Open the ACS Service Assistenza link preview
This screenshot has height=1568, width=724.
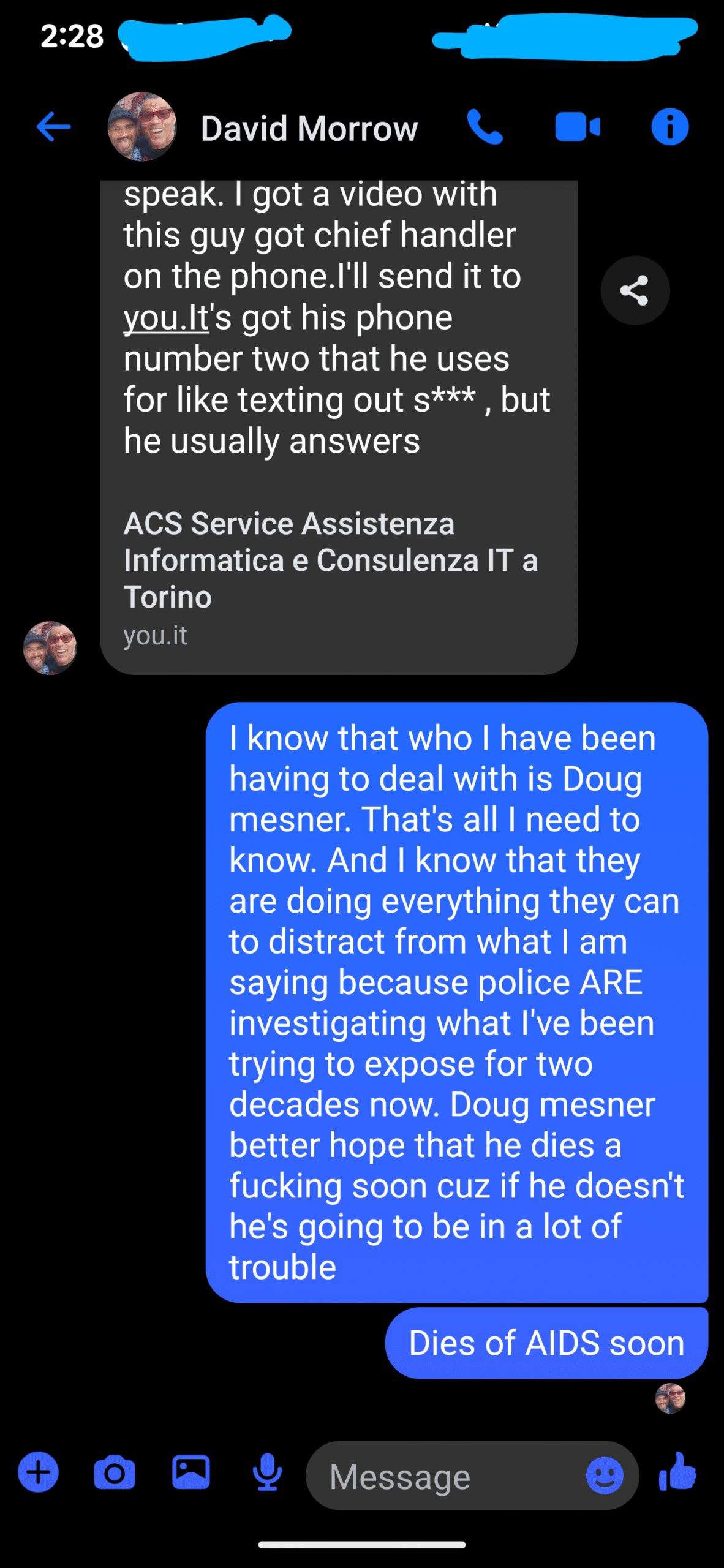pyautogui.click(x=331, y=576)
